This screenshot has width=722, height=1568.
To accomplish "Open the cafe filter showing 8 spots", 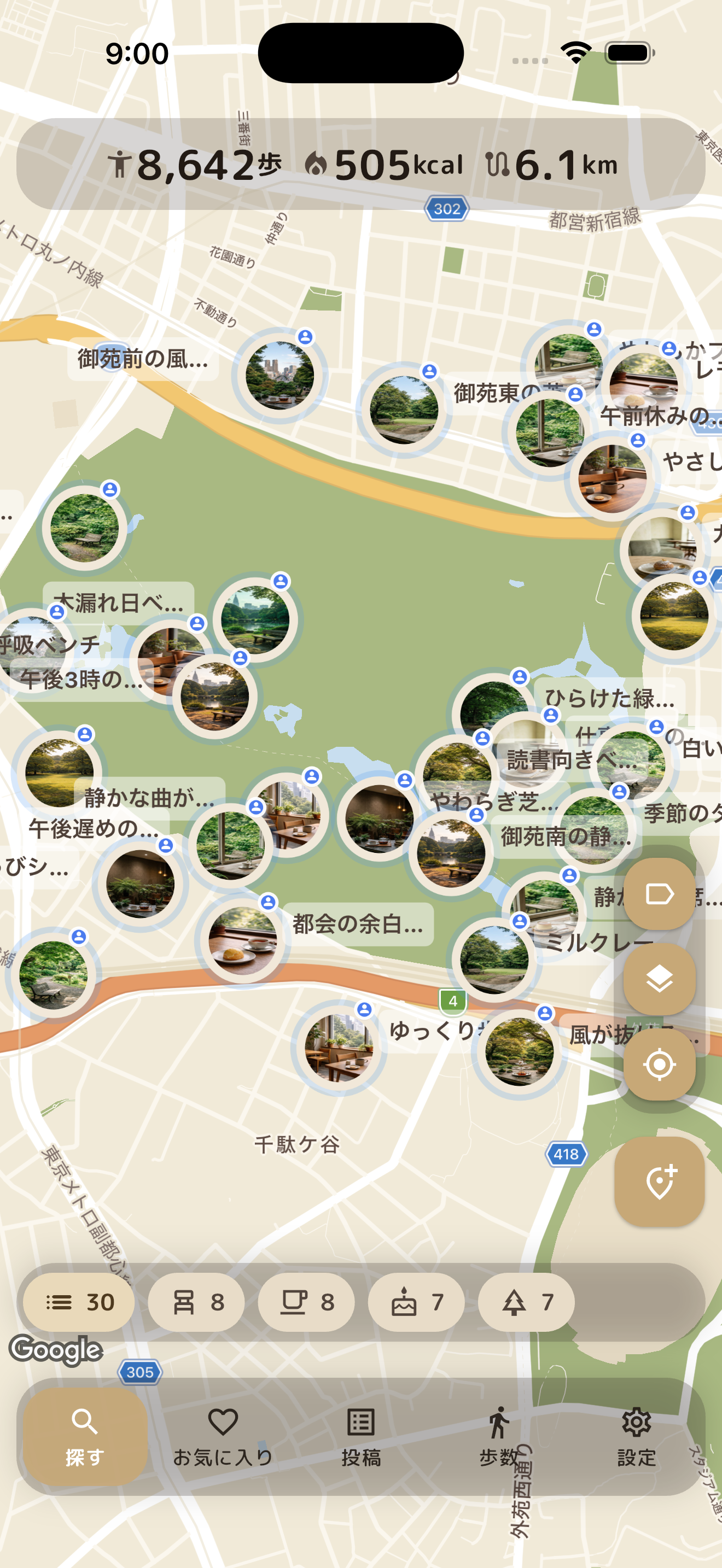I will click(x=306, y=1302).
